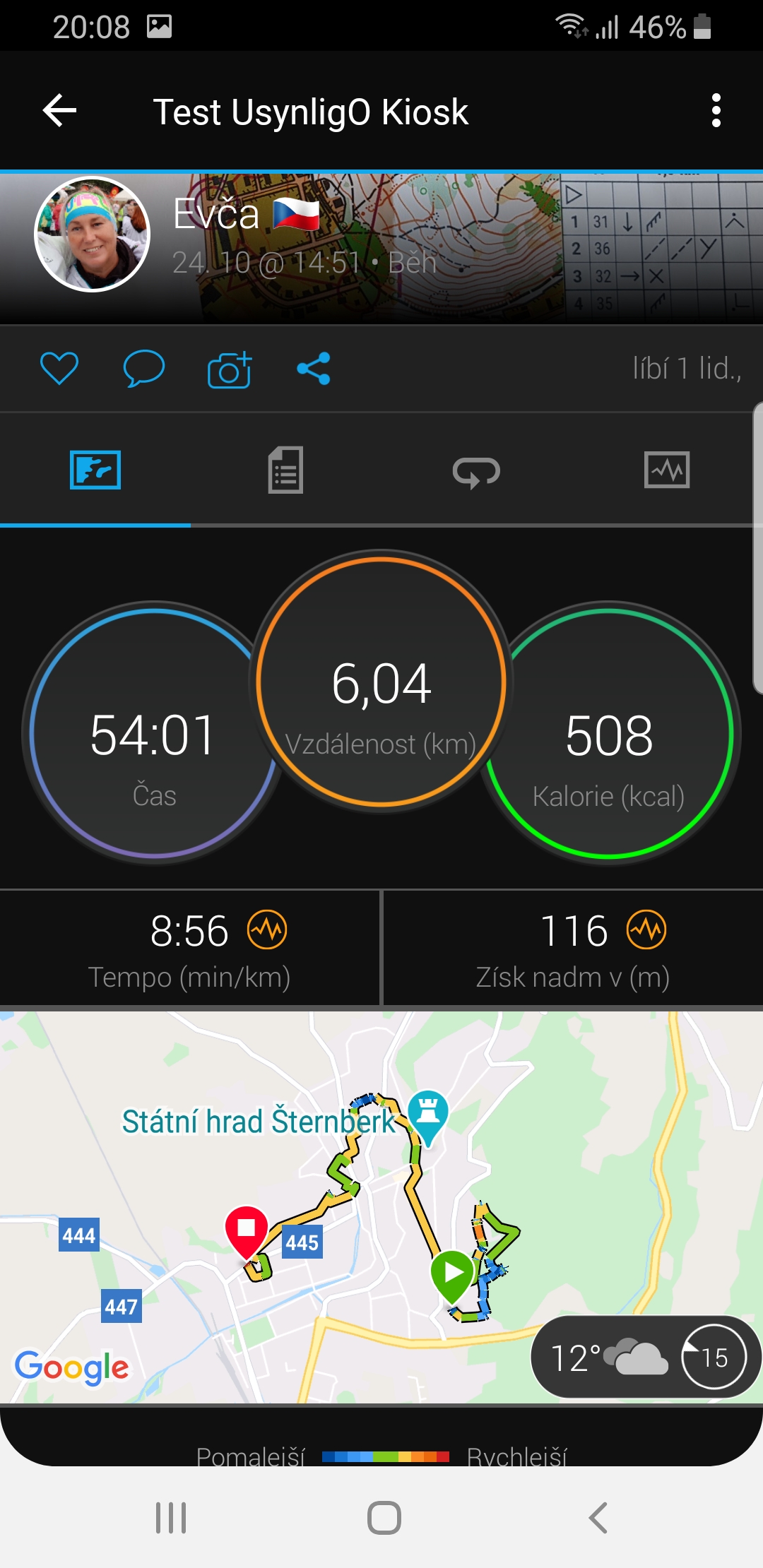The width and height of the screenshot is (763, 1568).
Task: Open the Tempo 8:56 chart icon
Action: pos(267,929)
